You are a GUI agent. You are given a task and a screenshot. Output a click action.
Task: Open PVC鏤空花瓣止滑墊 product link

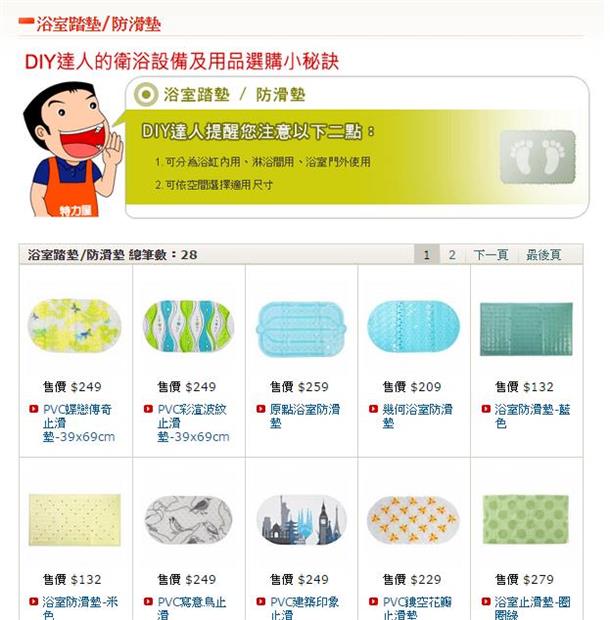[x=417, y=608]
